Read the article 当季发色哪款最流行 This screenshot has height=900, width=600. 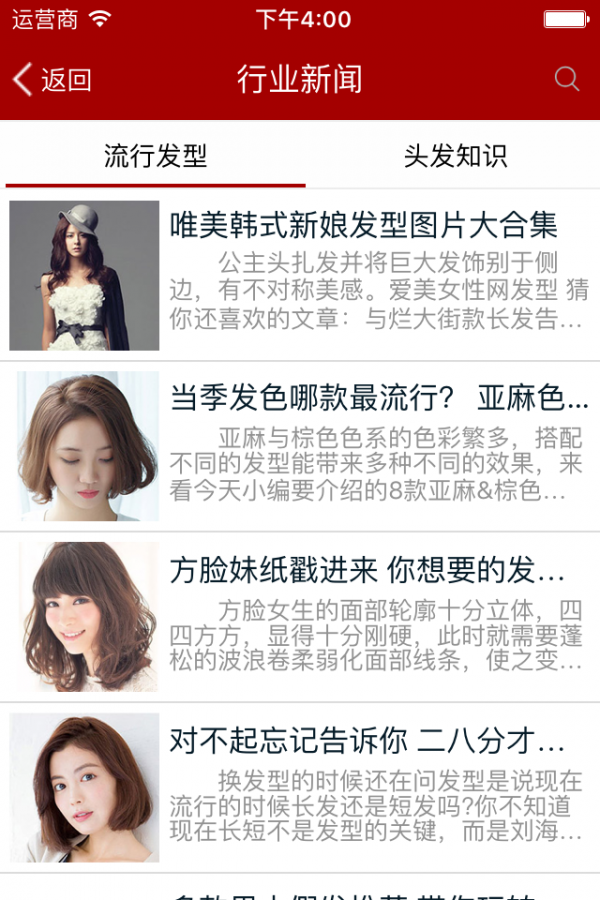pyautogui.click(x=378, y=397)
